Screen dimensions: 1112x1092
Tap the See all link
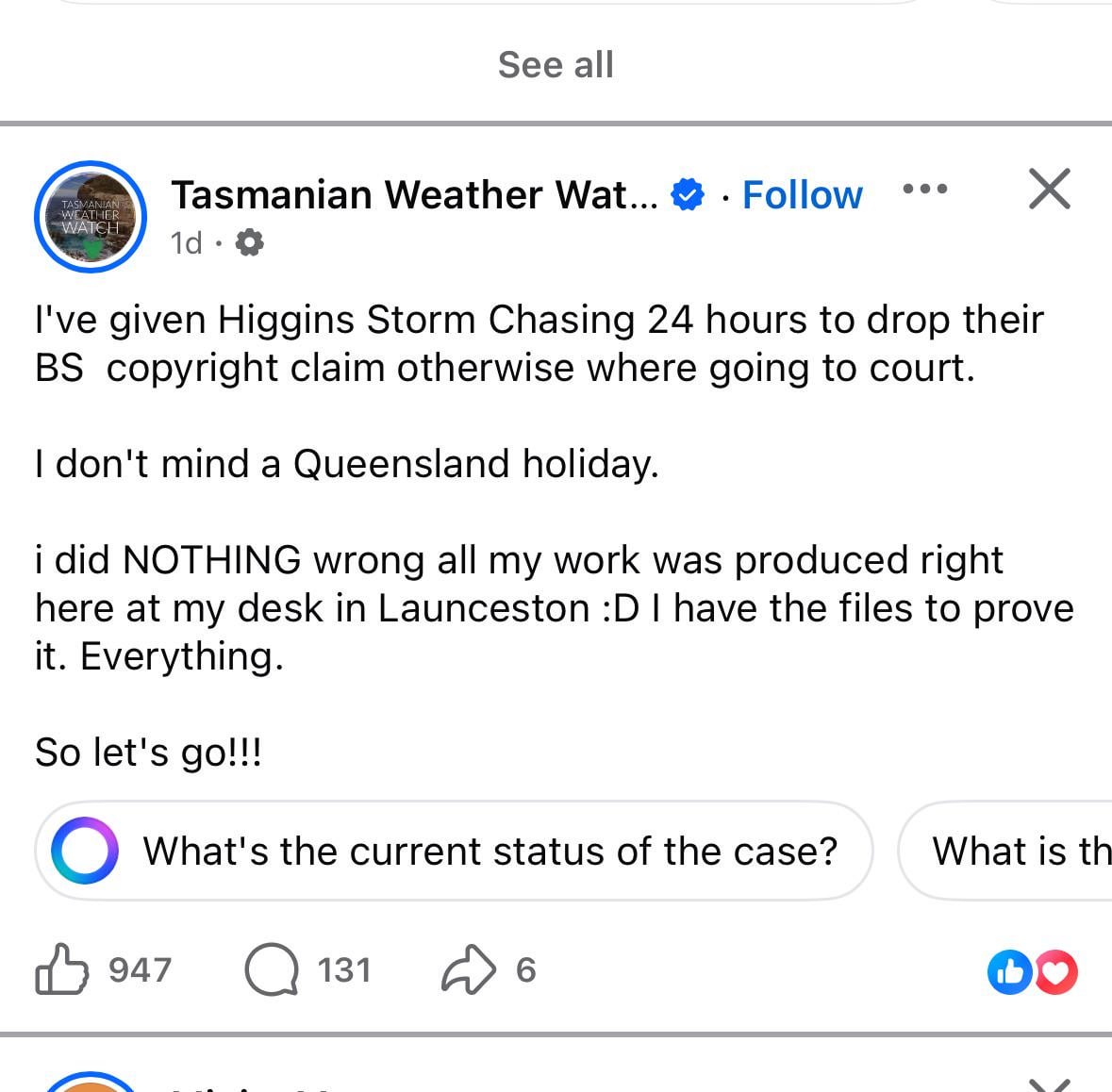click(556, 65)
